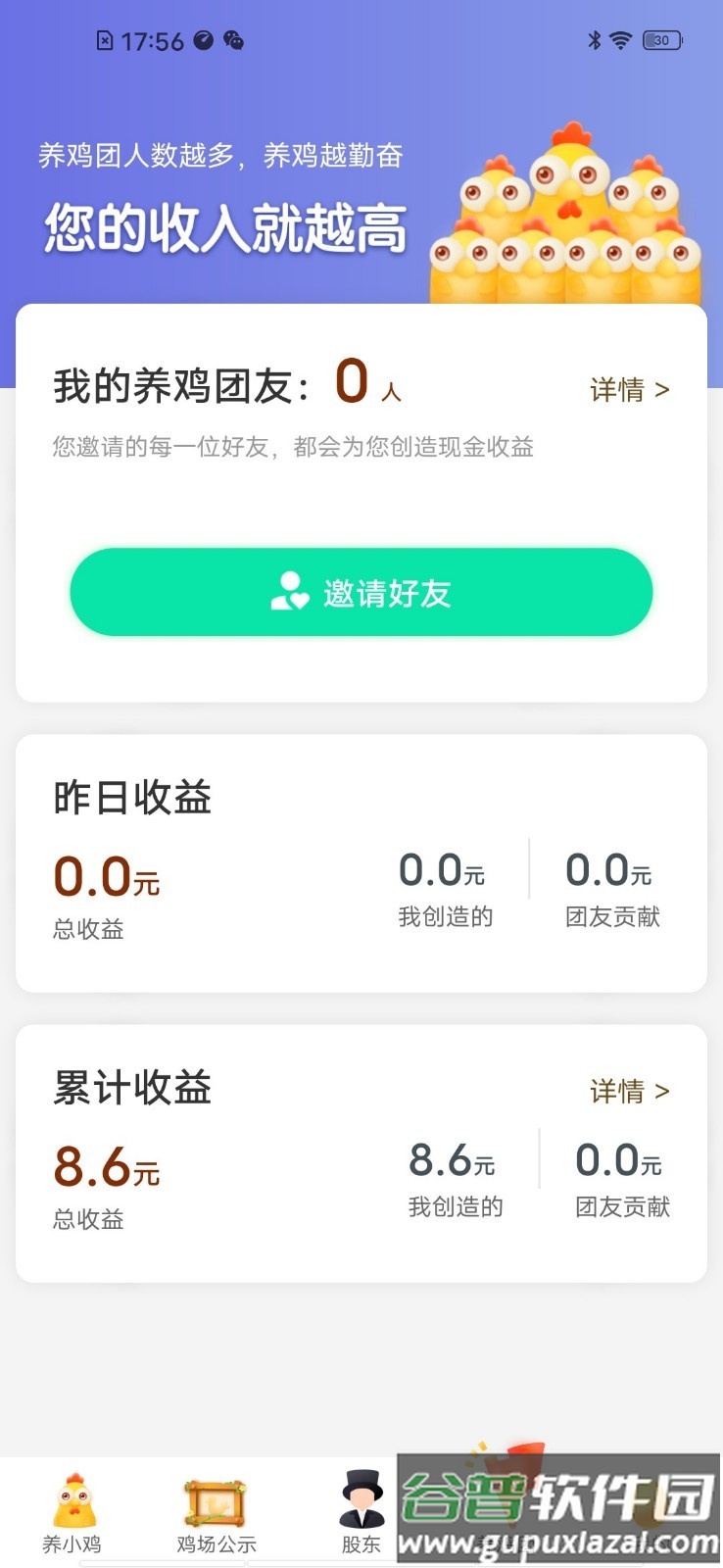Tap the battery indicator showing 30
Image resolution: width=723 pixels, height=1568 pixels.
[659, 40]
